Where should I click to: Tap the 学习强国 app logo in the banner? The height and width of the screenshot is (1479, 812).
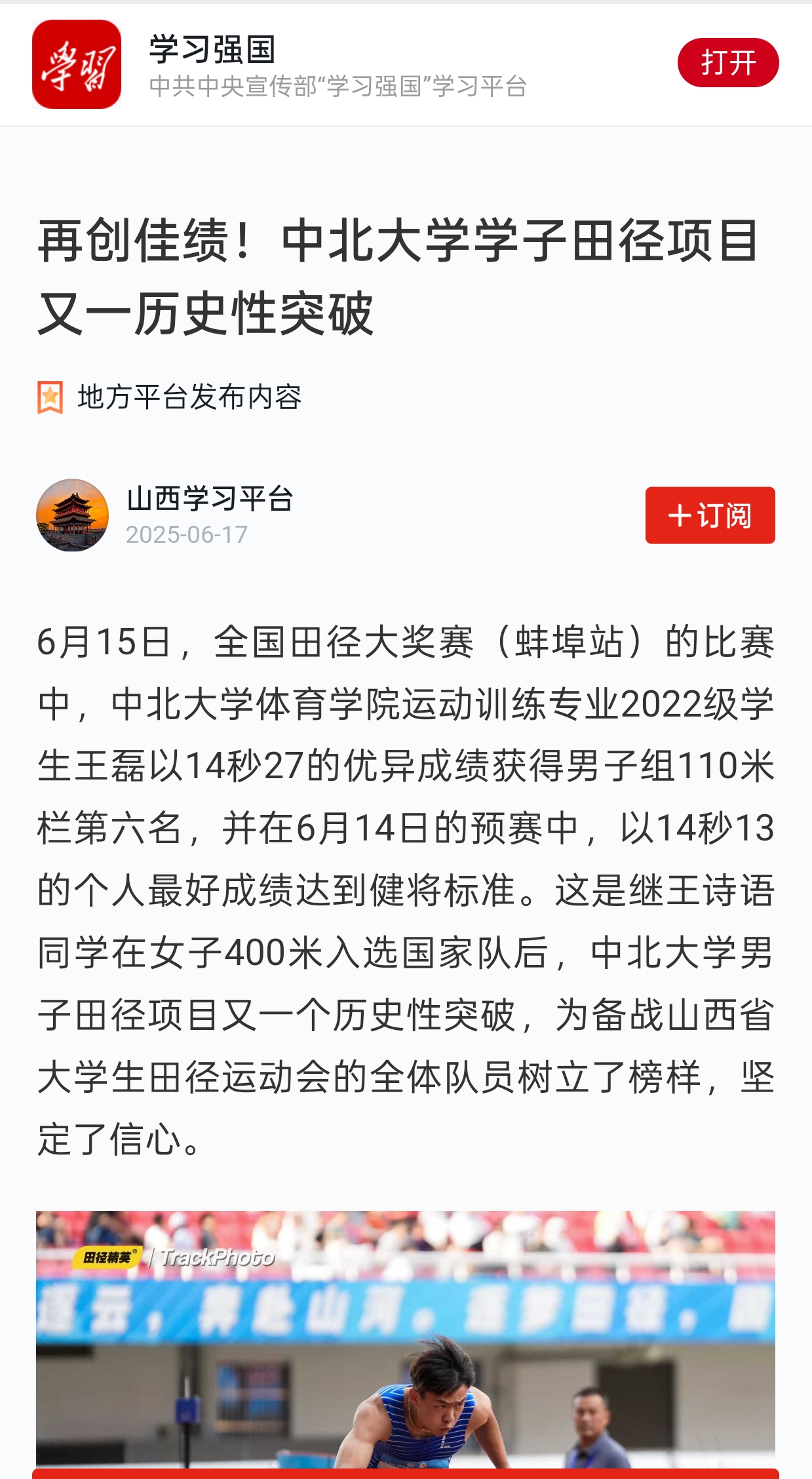click(x=77, y=64)
